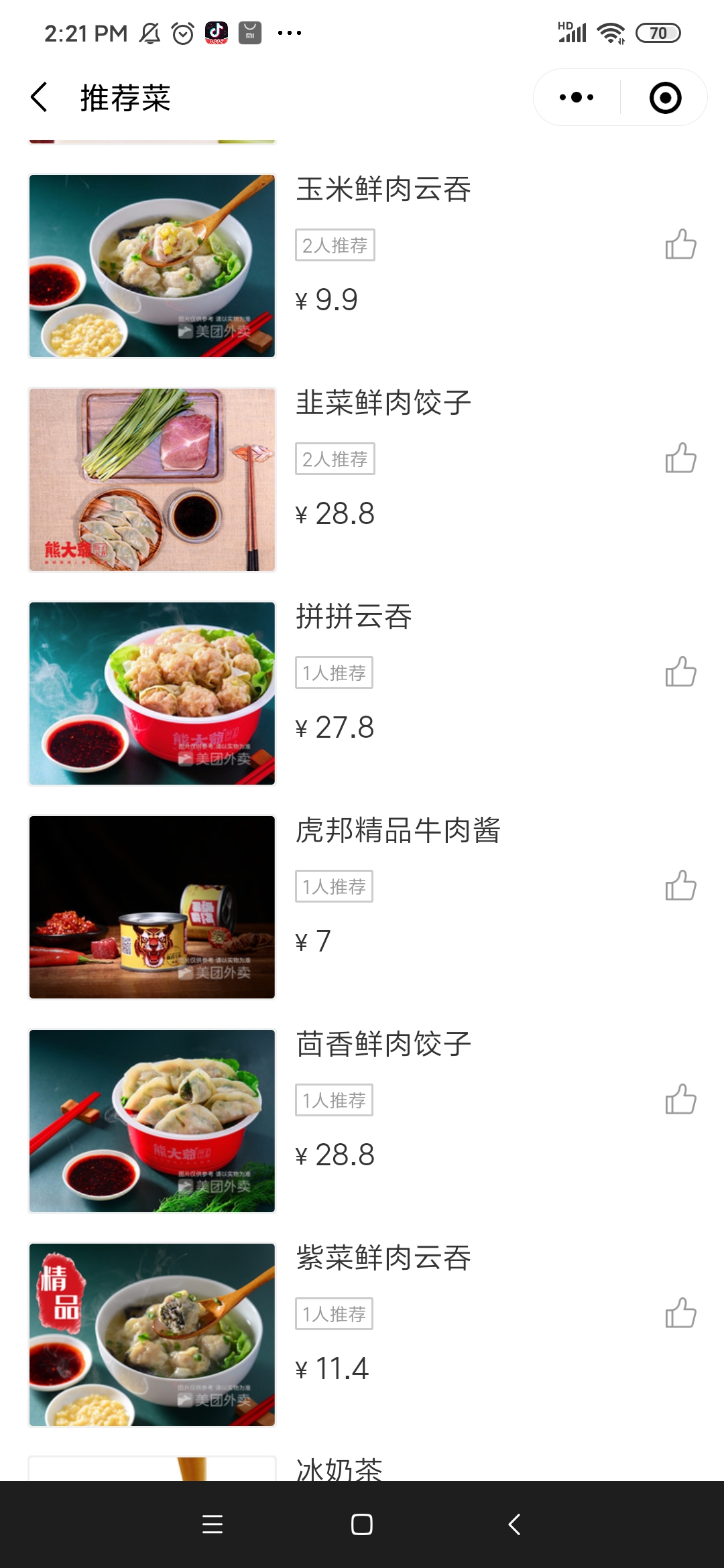
Task: Open the recent apps overview
Action: [213, 1524]
